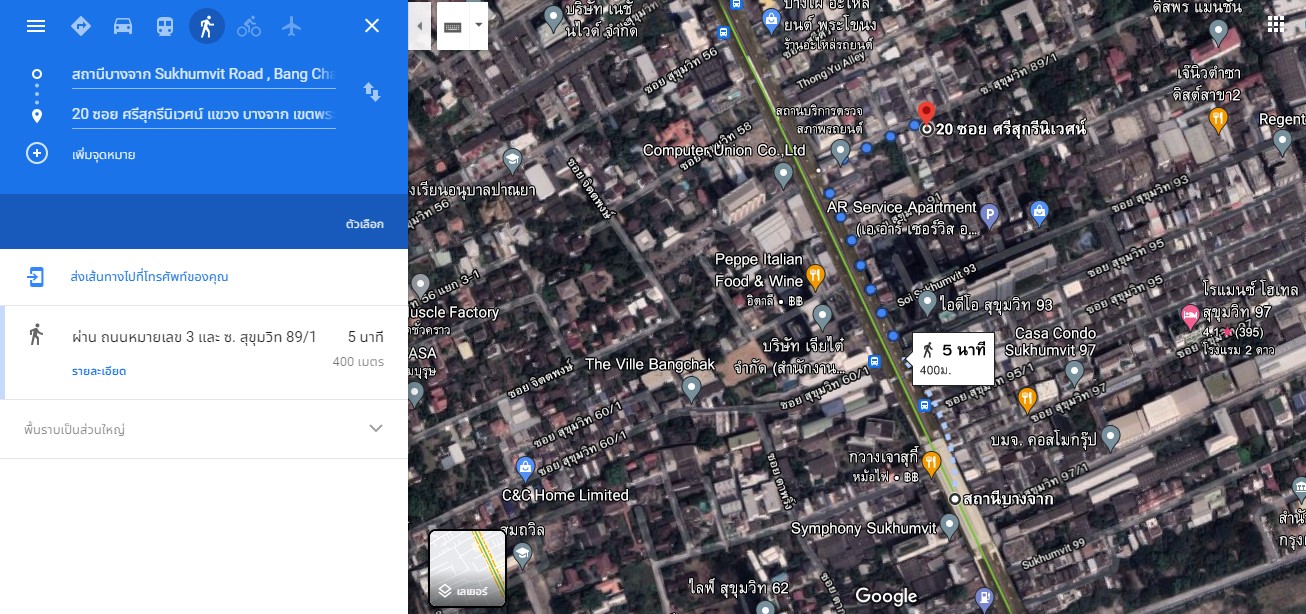
Task: Open the map layers switcher
Action: tap(467, 568)
